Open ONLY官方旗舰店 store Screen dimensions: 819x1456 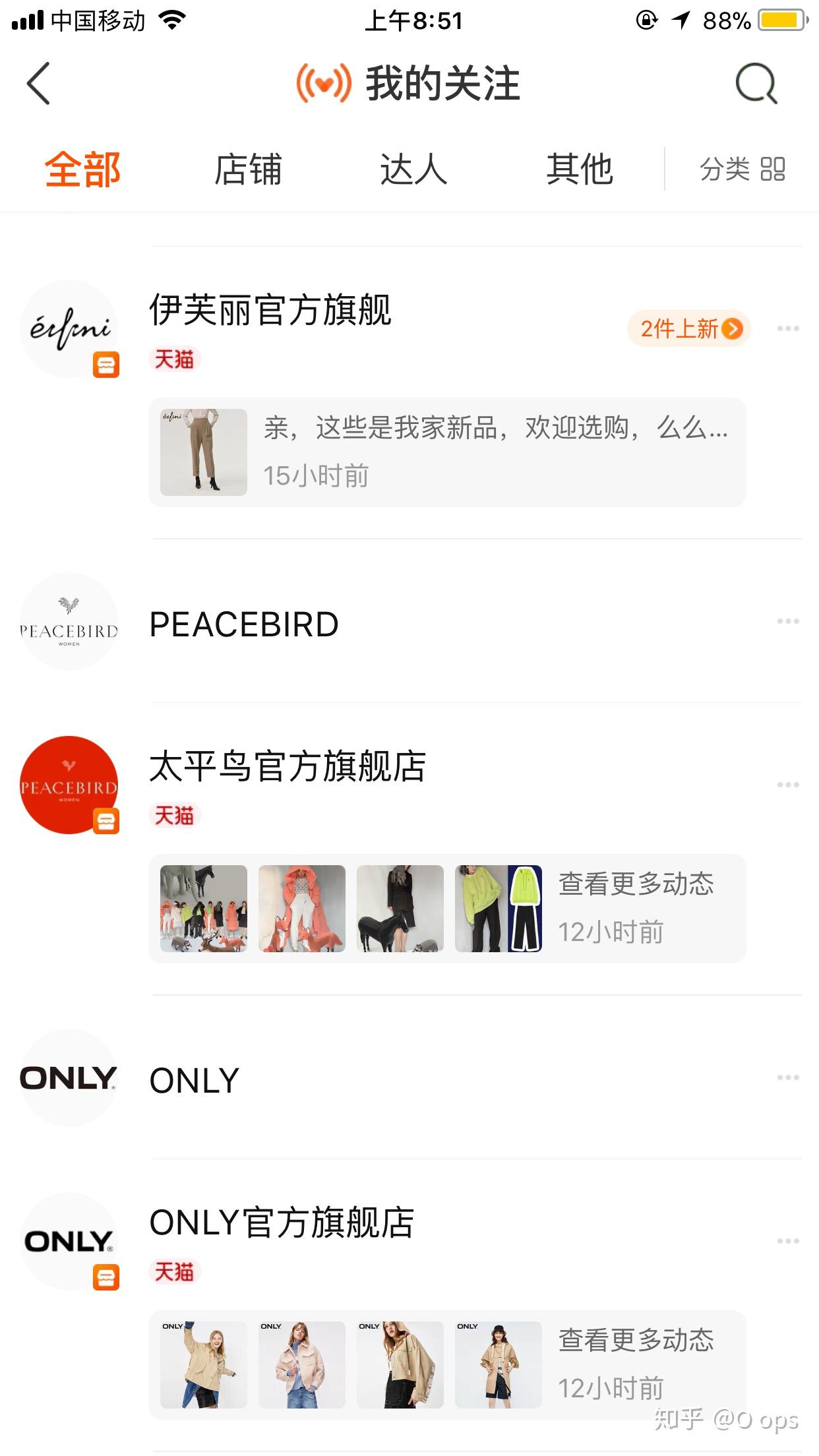pos(282,1223)
